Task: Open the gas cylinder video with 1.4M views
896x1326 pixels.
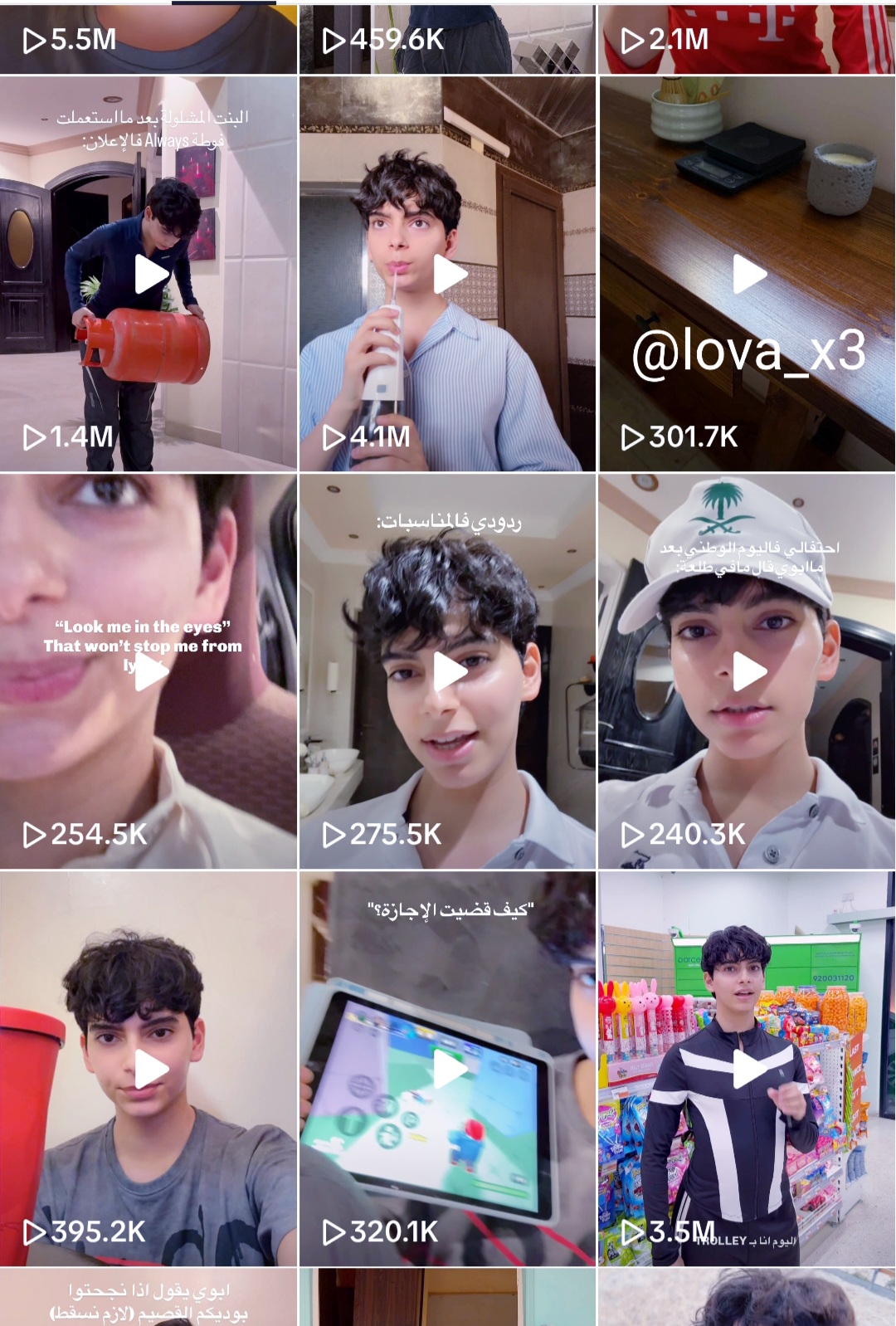Action: point(150,275)
